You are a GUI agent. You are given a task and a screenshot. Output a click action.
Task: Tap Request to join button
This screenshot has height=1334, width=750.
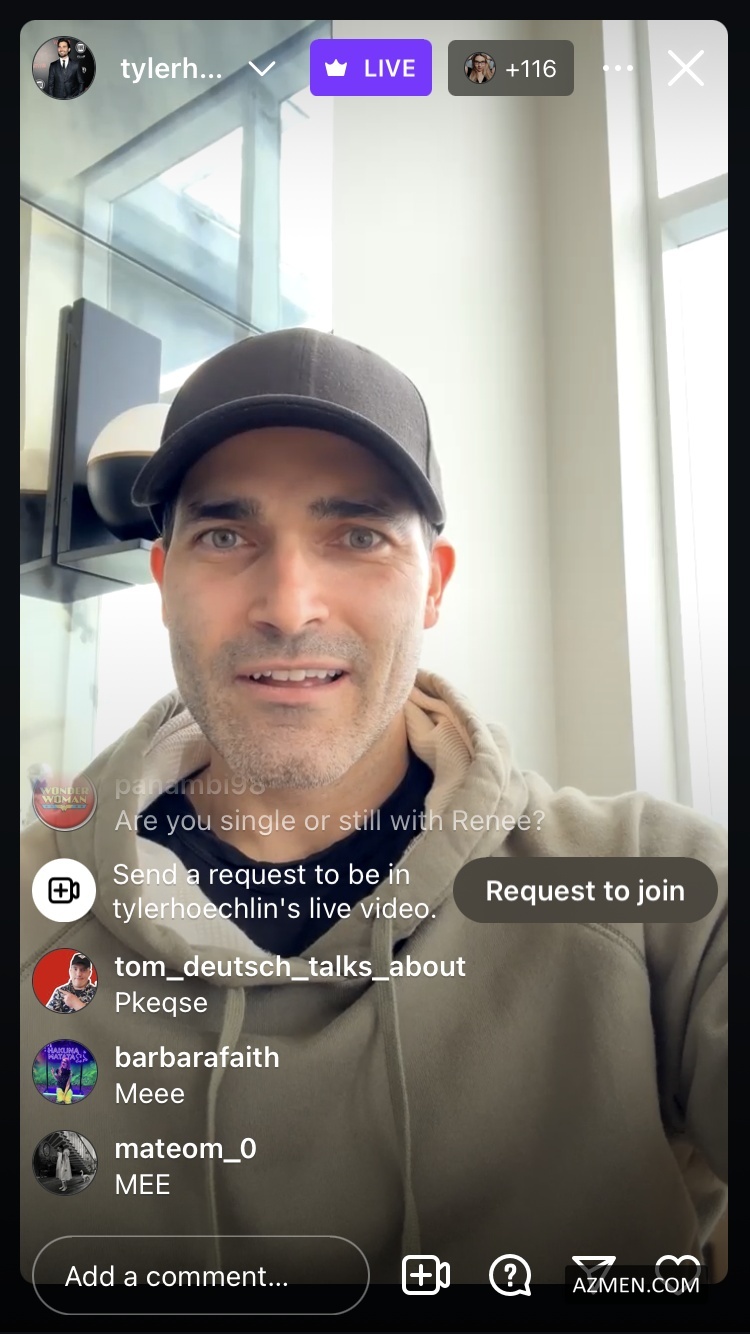coord(585,890)
